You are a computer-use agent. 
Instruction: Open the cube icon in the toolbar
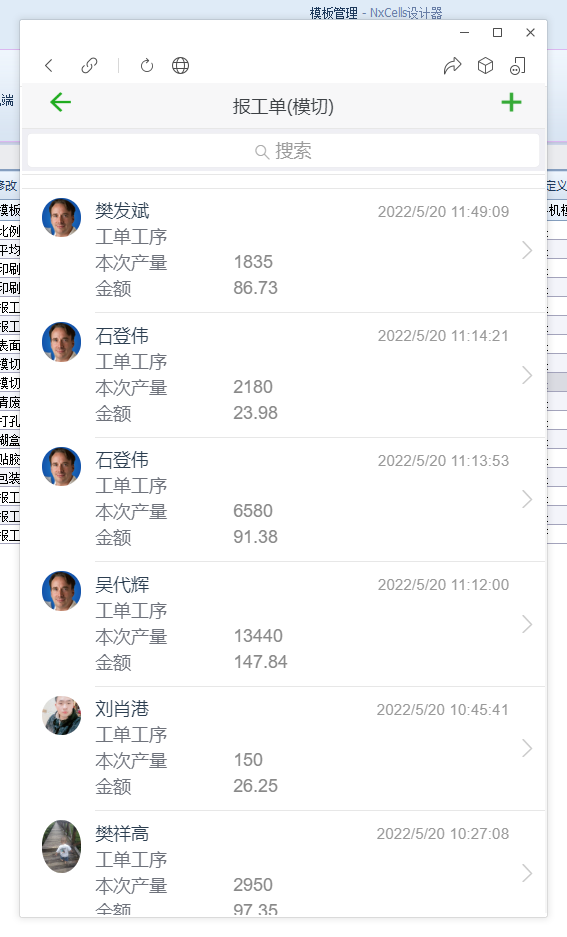pos(485,65)
